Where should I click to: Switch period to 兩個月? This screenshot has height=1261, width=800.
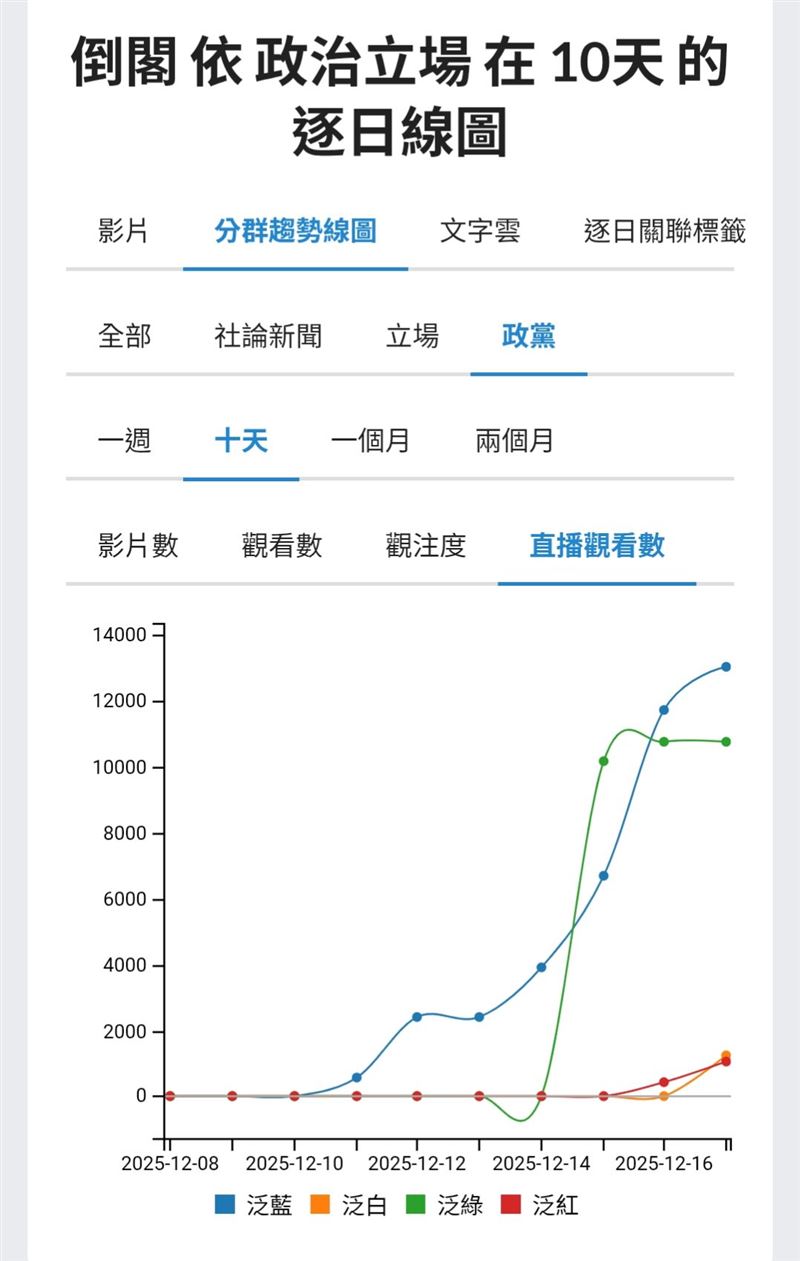514,442
